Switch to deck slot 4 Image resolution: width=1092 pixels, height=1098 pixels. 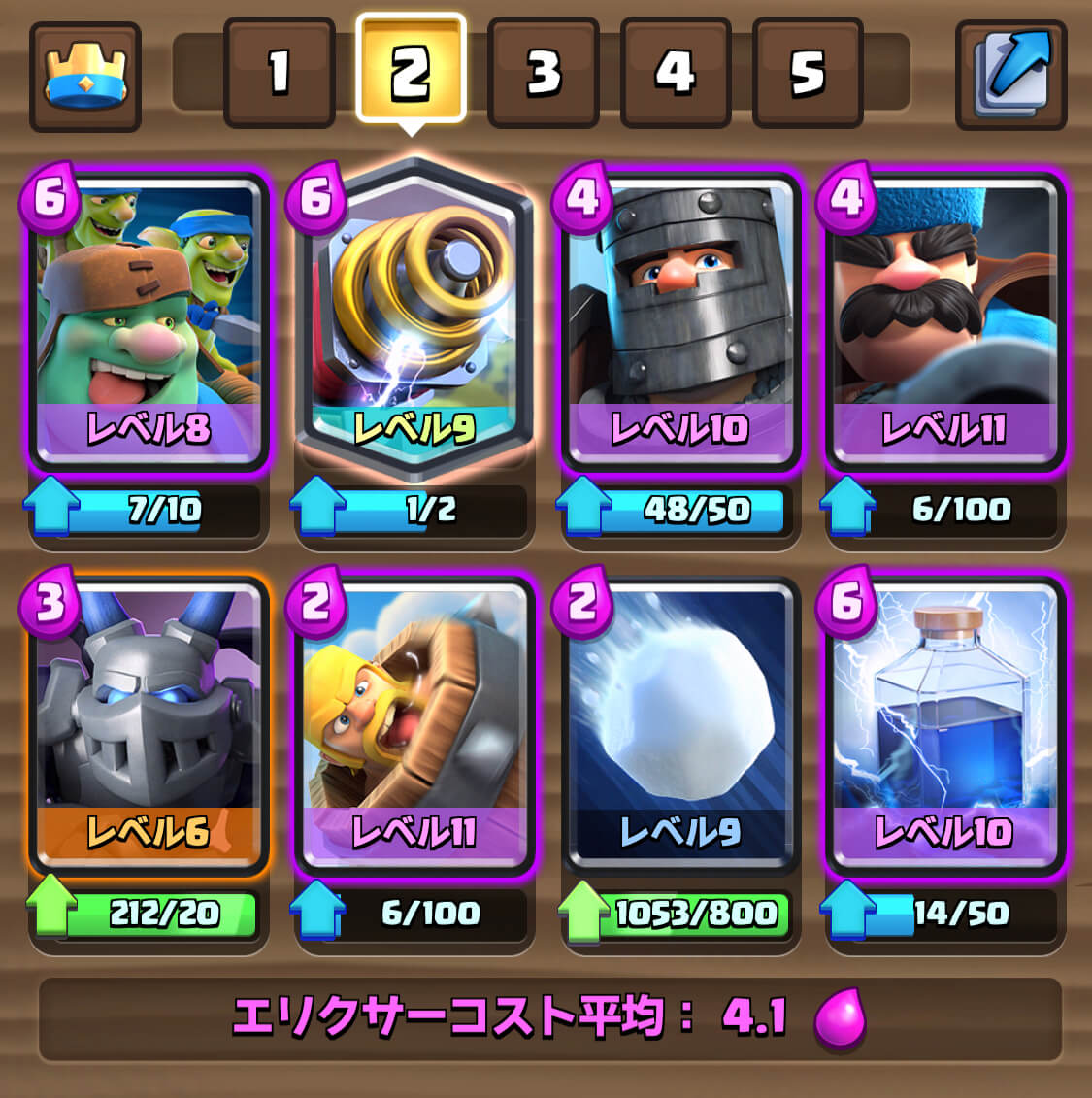coord(675,74)
